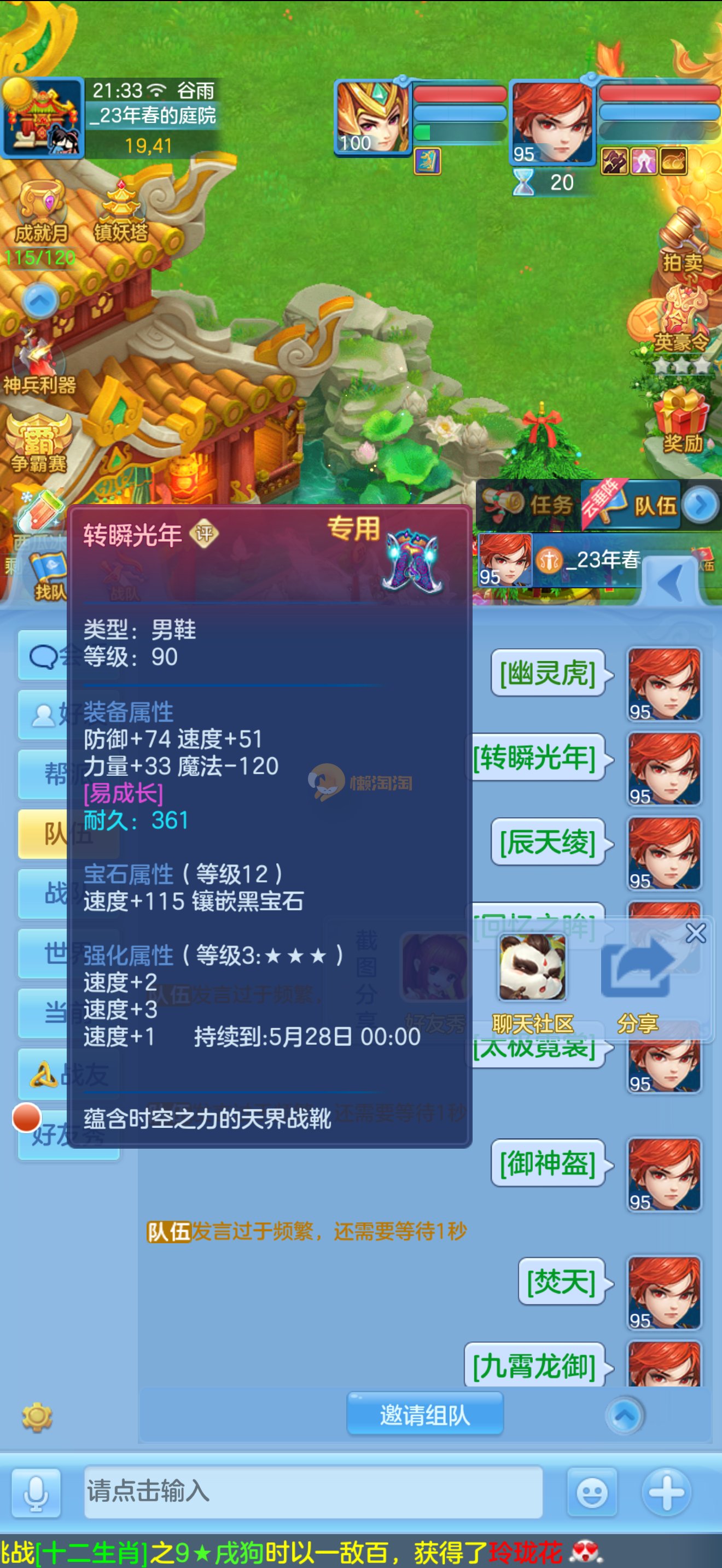The width and height of the screenshot is (722, 1568).
Task: Open the plus attachment menu
Action: [x=666, y=1493]
